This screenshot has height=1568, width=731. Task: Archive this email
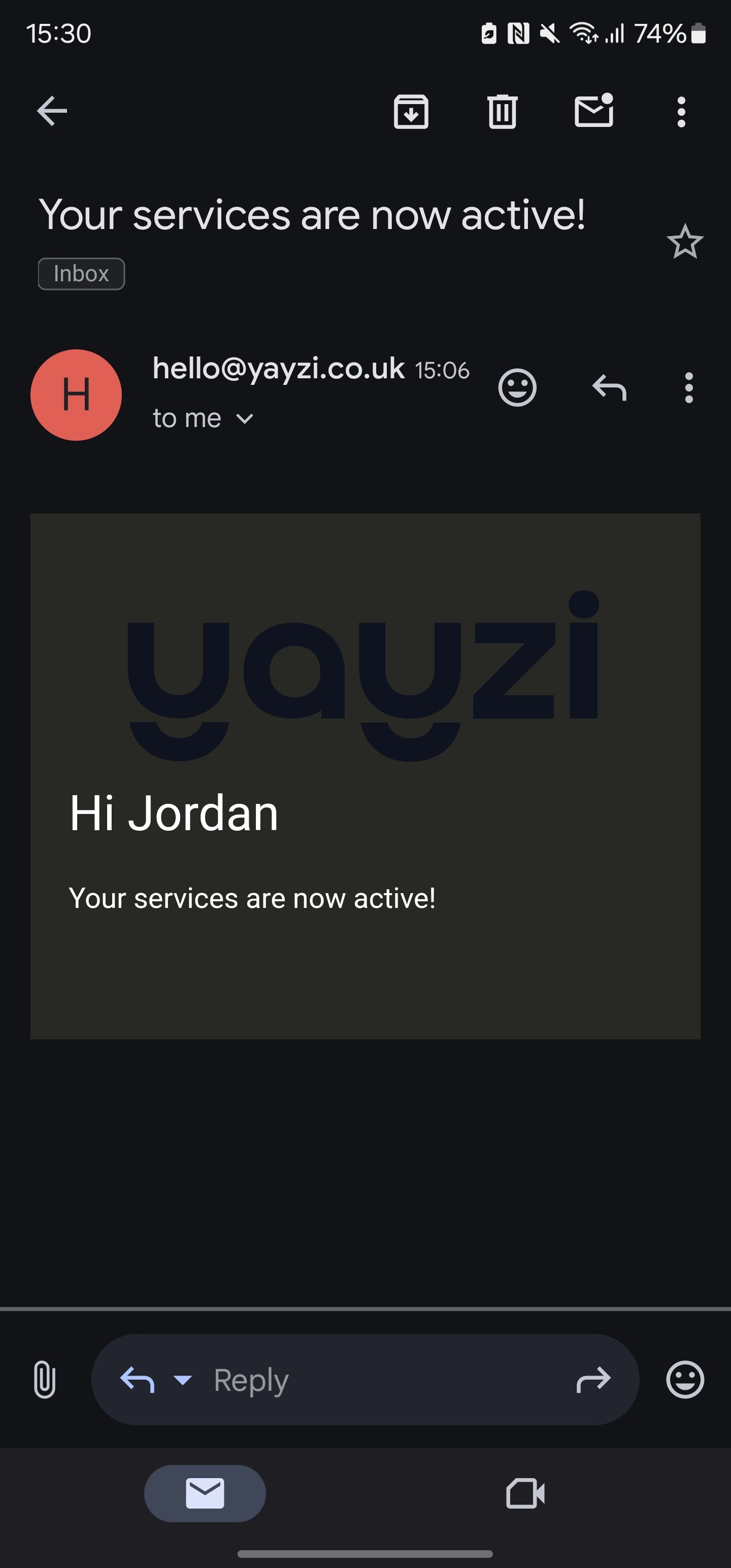411,112
